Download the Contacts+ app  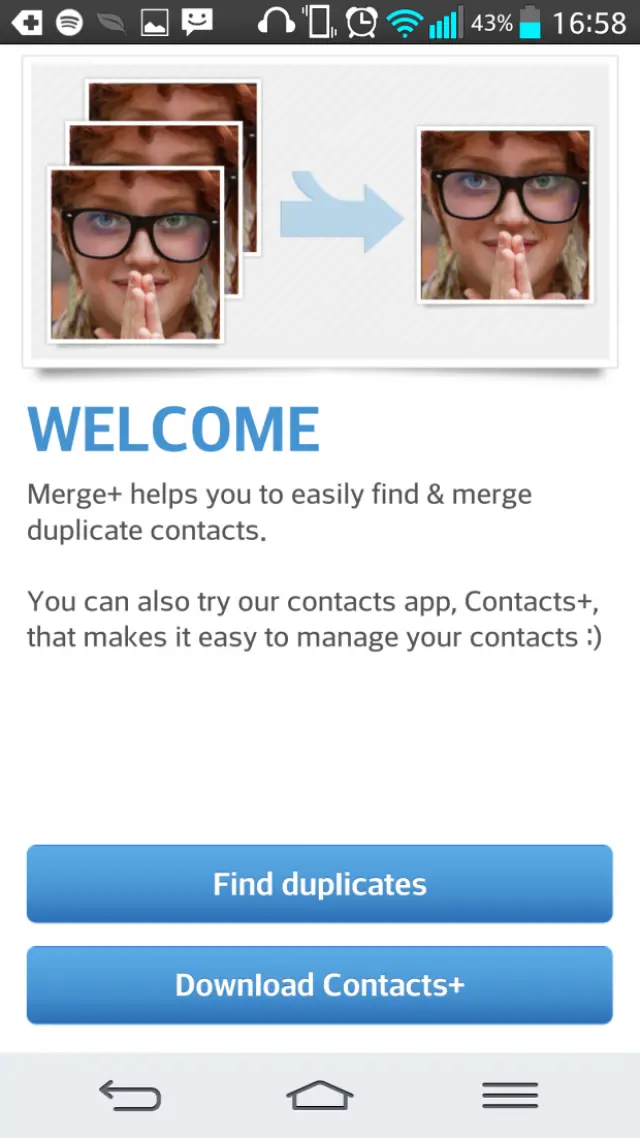(319, 985)
